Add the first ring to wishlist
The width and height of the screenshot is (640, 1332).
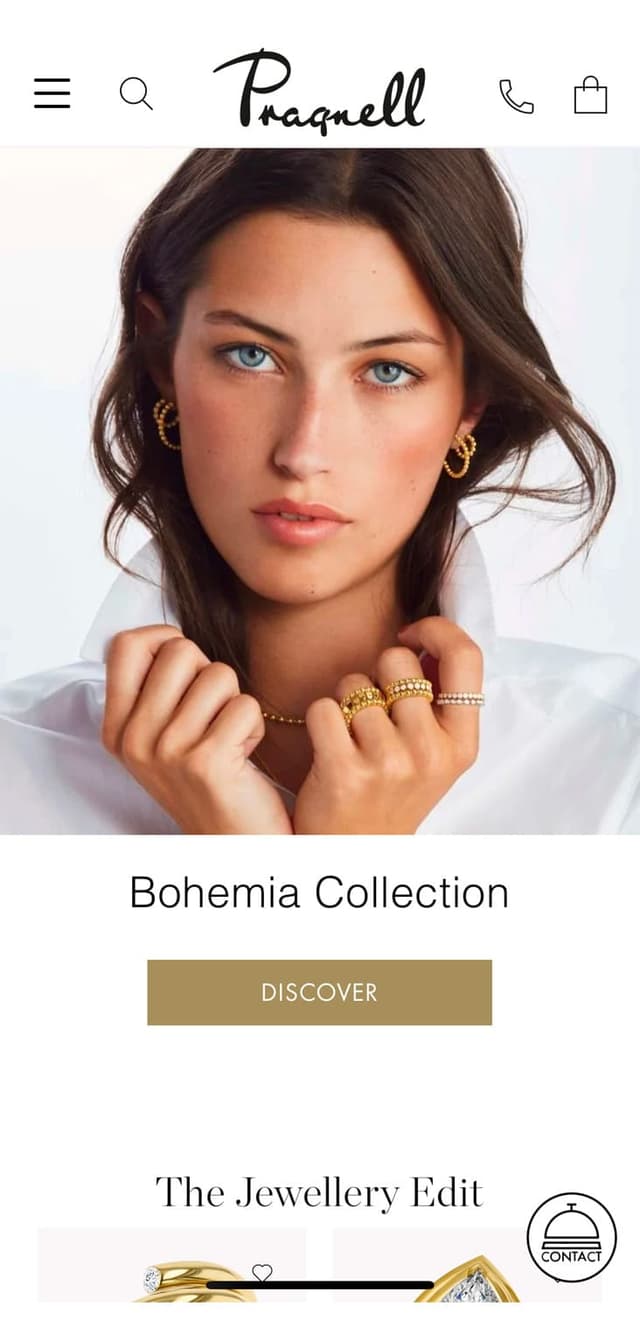coord(262,1272)
